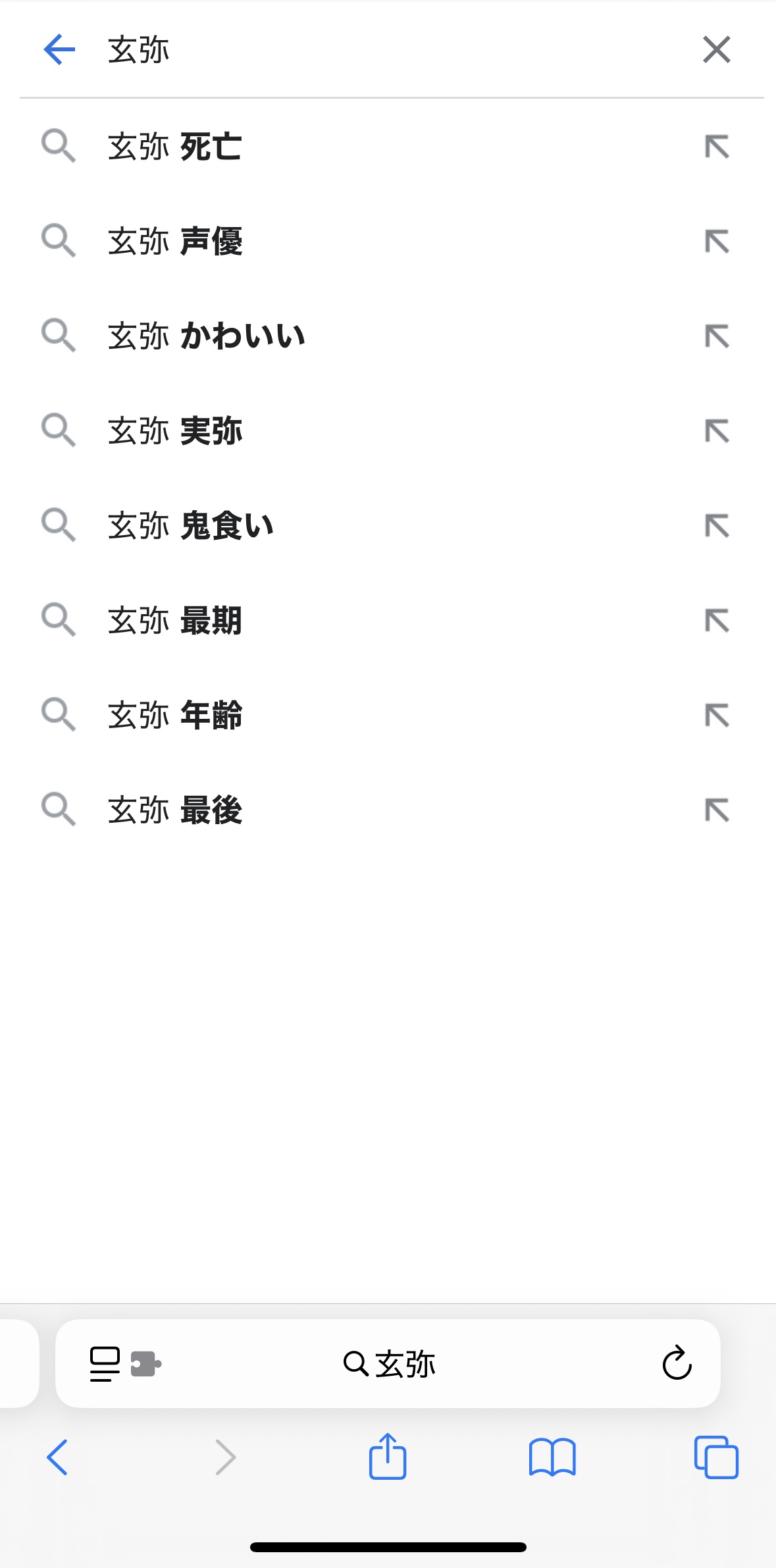Focus the Safari address bar showing 玄弥
This screenshot has height=1568, width=776.
(x=390, y=1363)
